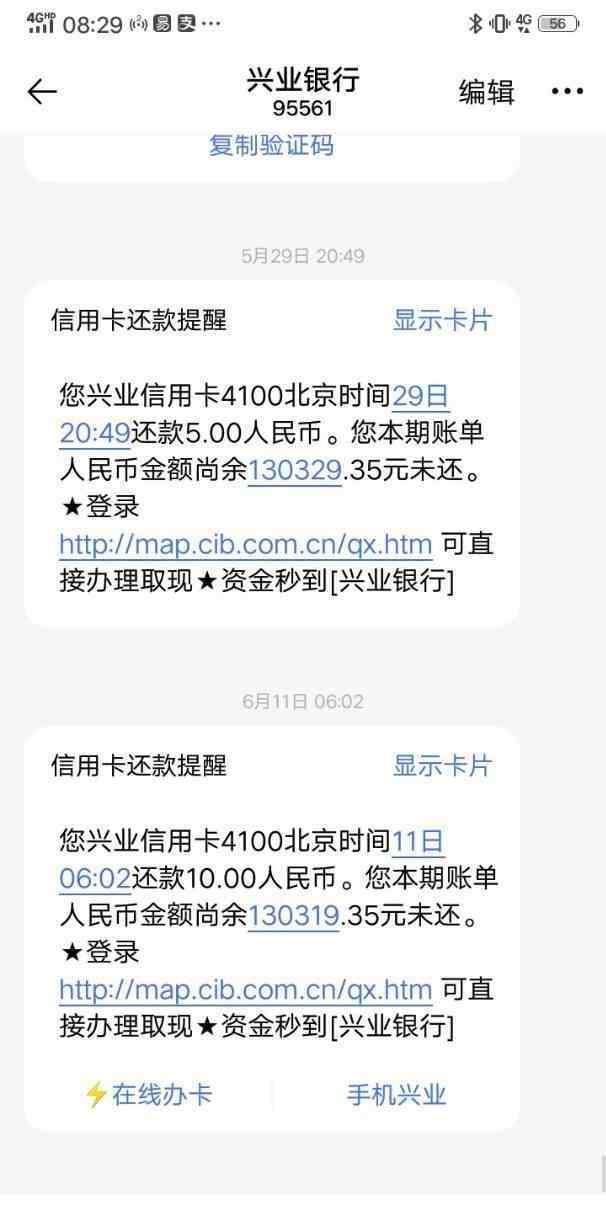
Task: Tap the underlined amount 130329
Action: pos(295,470)
